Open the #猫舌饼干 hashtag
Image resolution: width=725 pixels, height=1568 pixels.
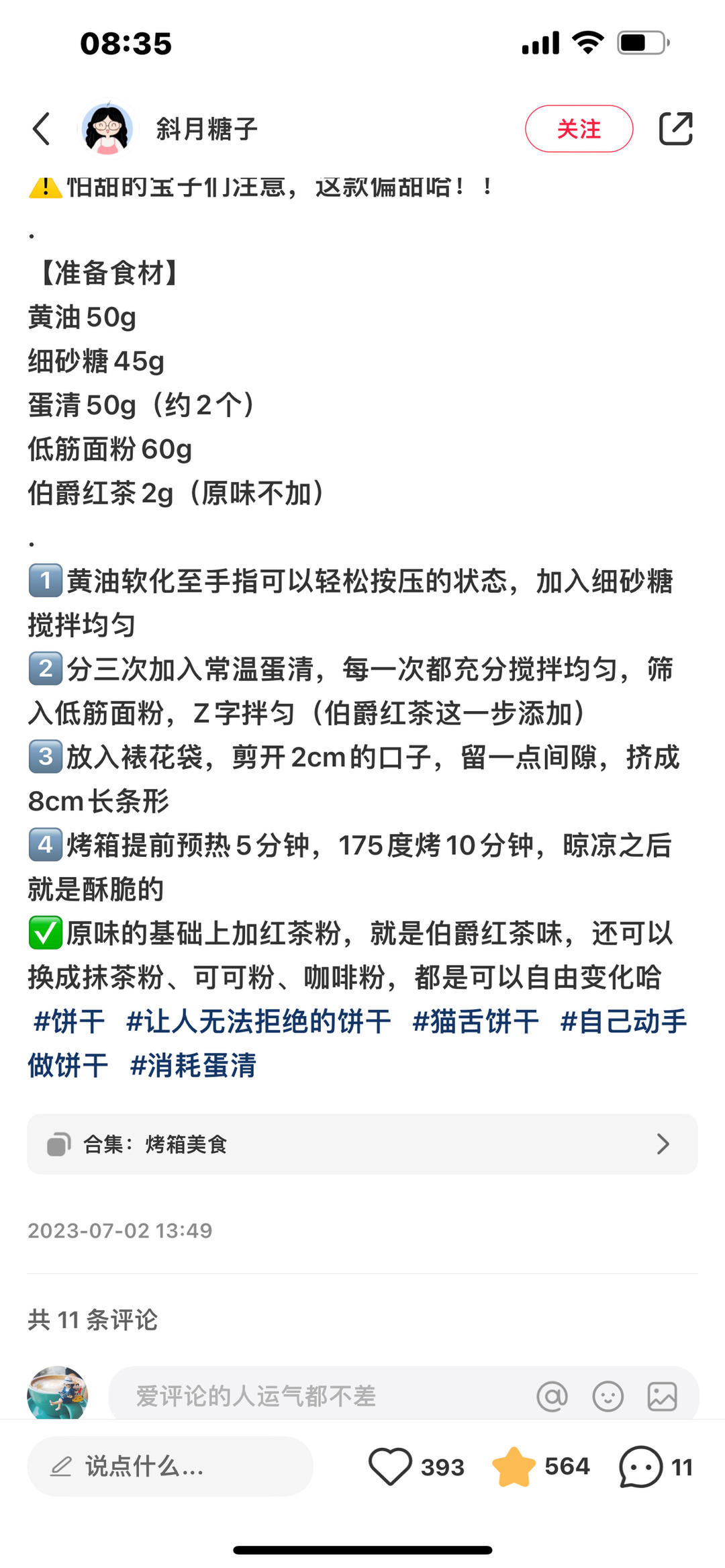pyautogui.click(x=475, y=1021)
